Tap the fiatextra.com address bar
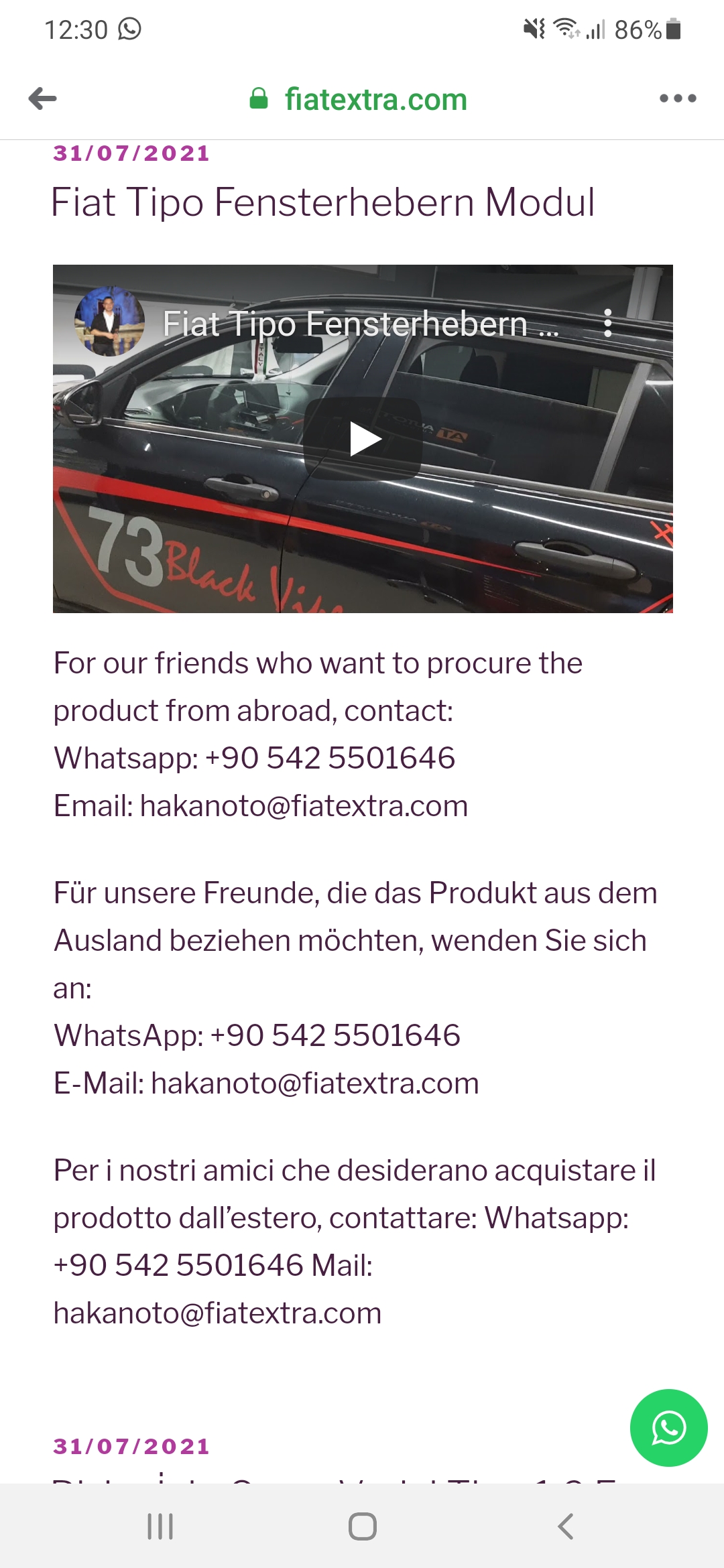Image resolution: width=724 pixels, height=1568 pixels. pos(375,99)
